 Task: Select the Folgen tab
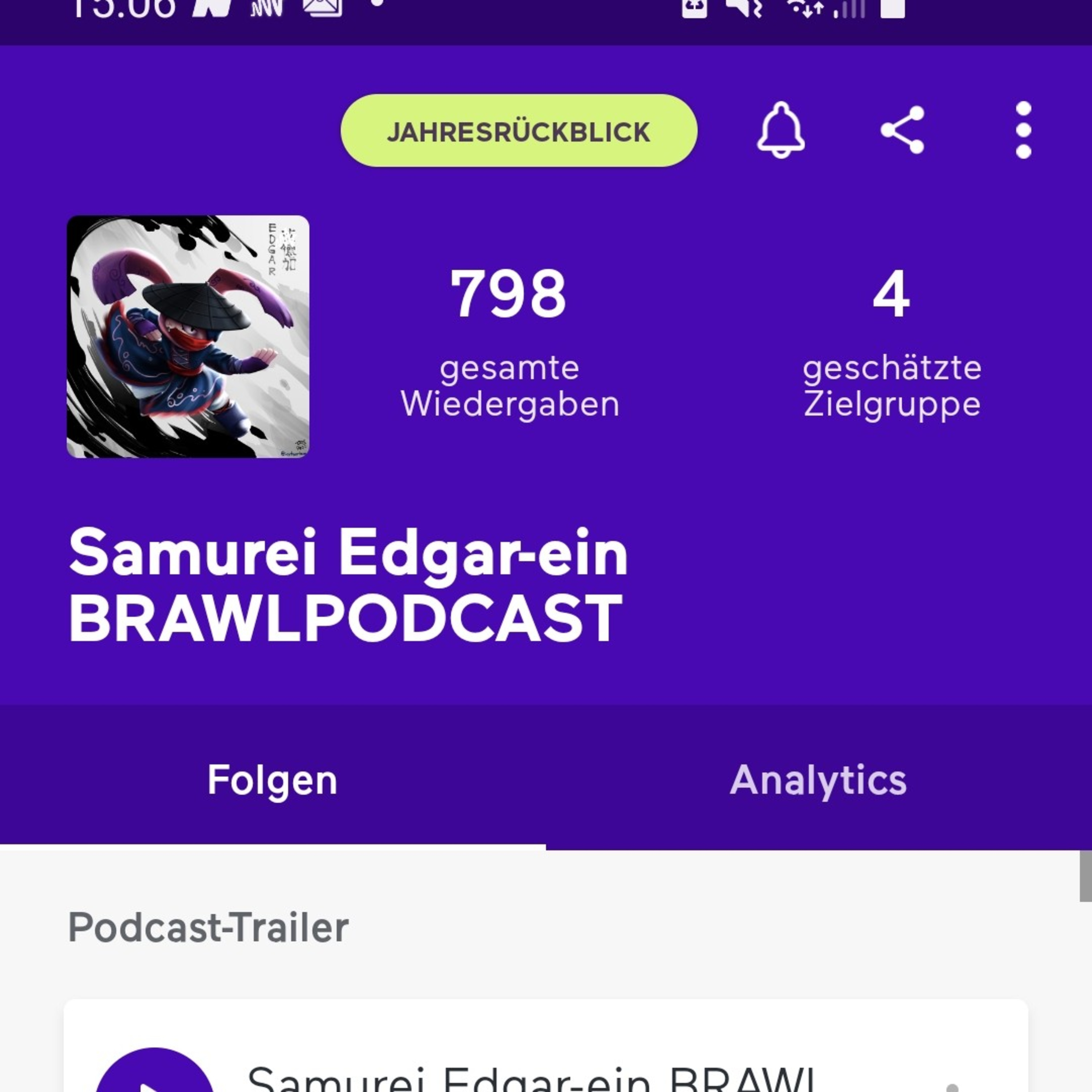click(272, 779)
